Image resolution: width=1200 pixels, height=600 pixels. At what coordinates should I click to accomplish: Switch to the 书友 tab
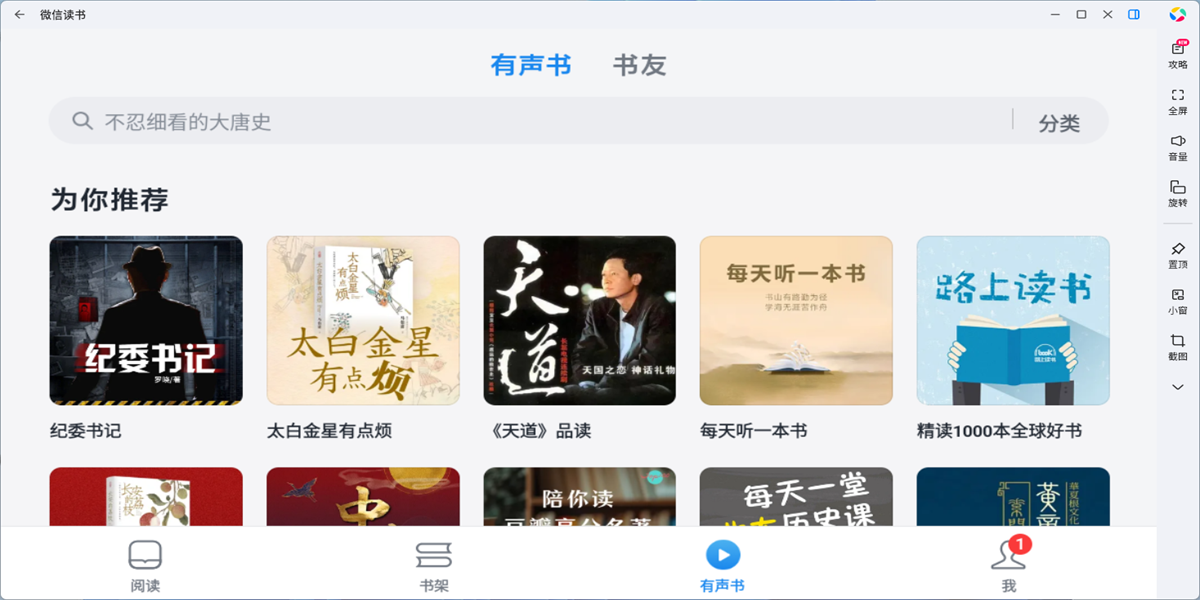tap(639, 66)
